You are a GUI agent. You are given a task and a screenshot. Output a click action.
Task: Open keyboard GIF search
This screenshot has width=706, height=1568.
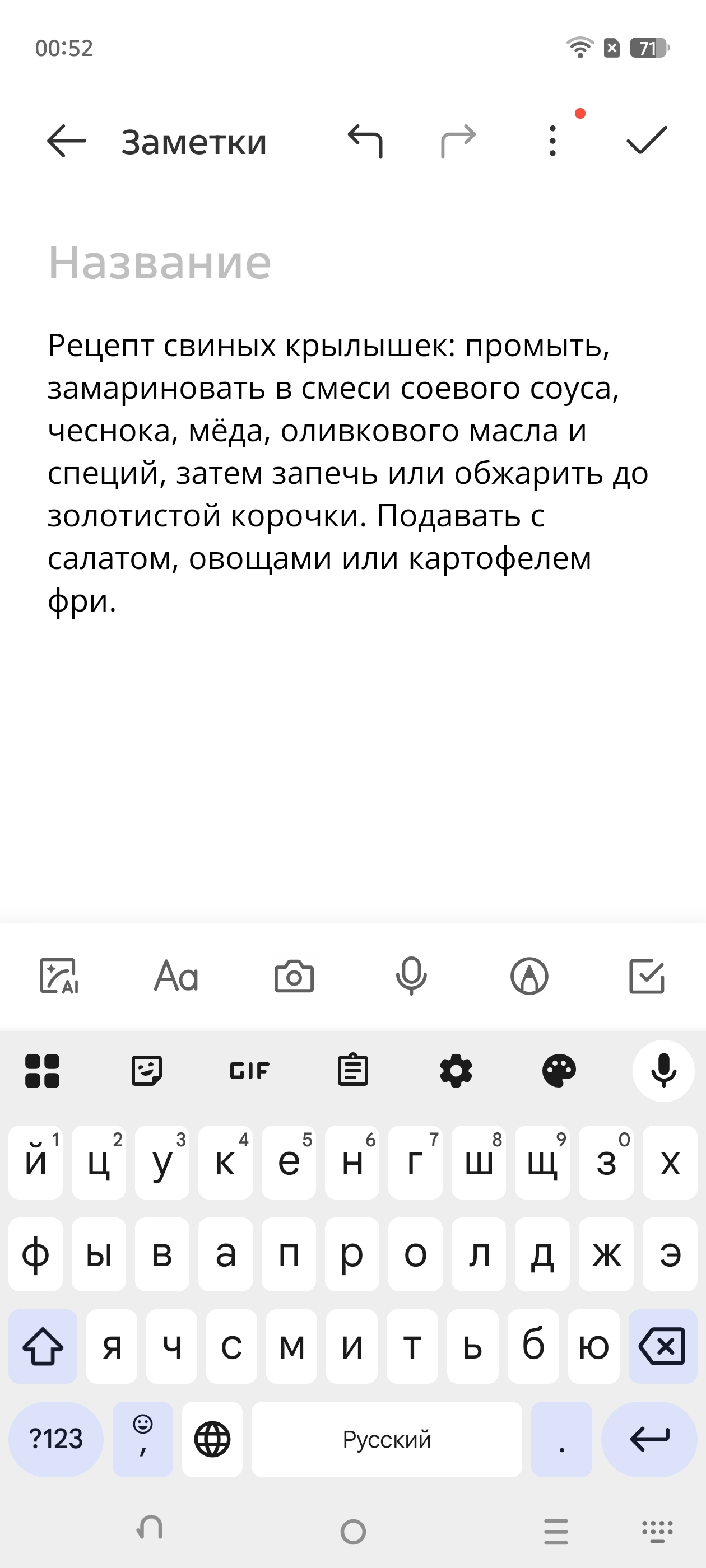[x=250, y=1071]
